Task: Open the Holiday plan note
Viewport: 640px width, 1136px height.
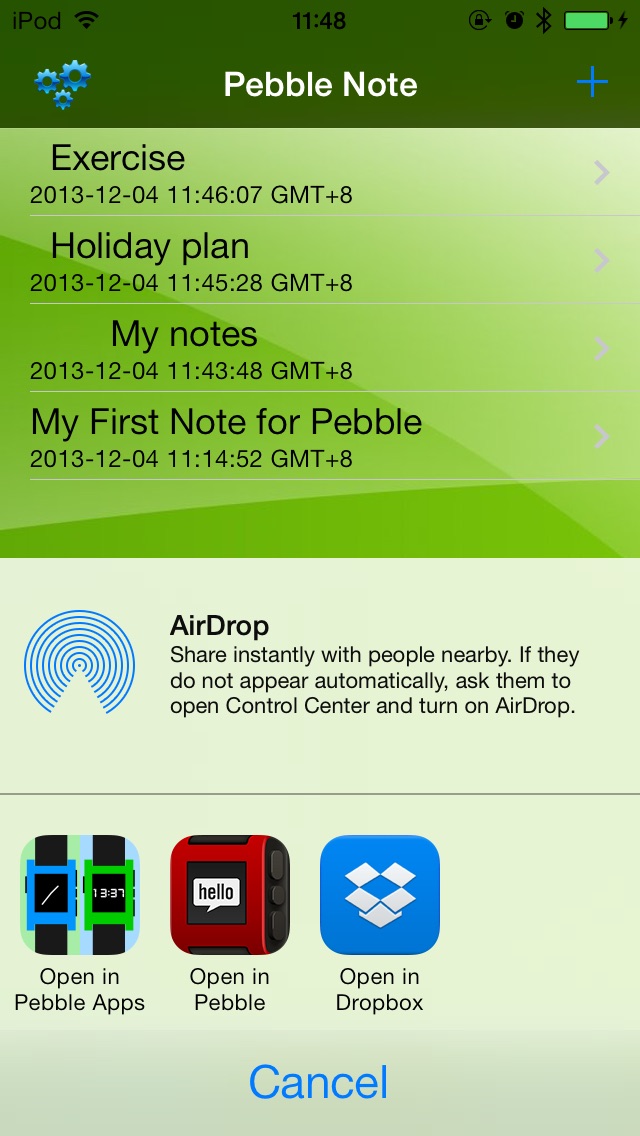Action: click(320, 260)
